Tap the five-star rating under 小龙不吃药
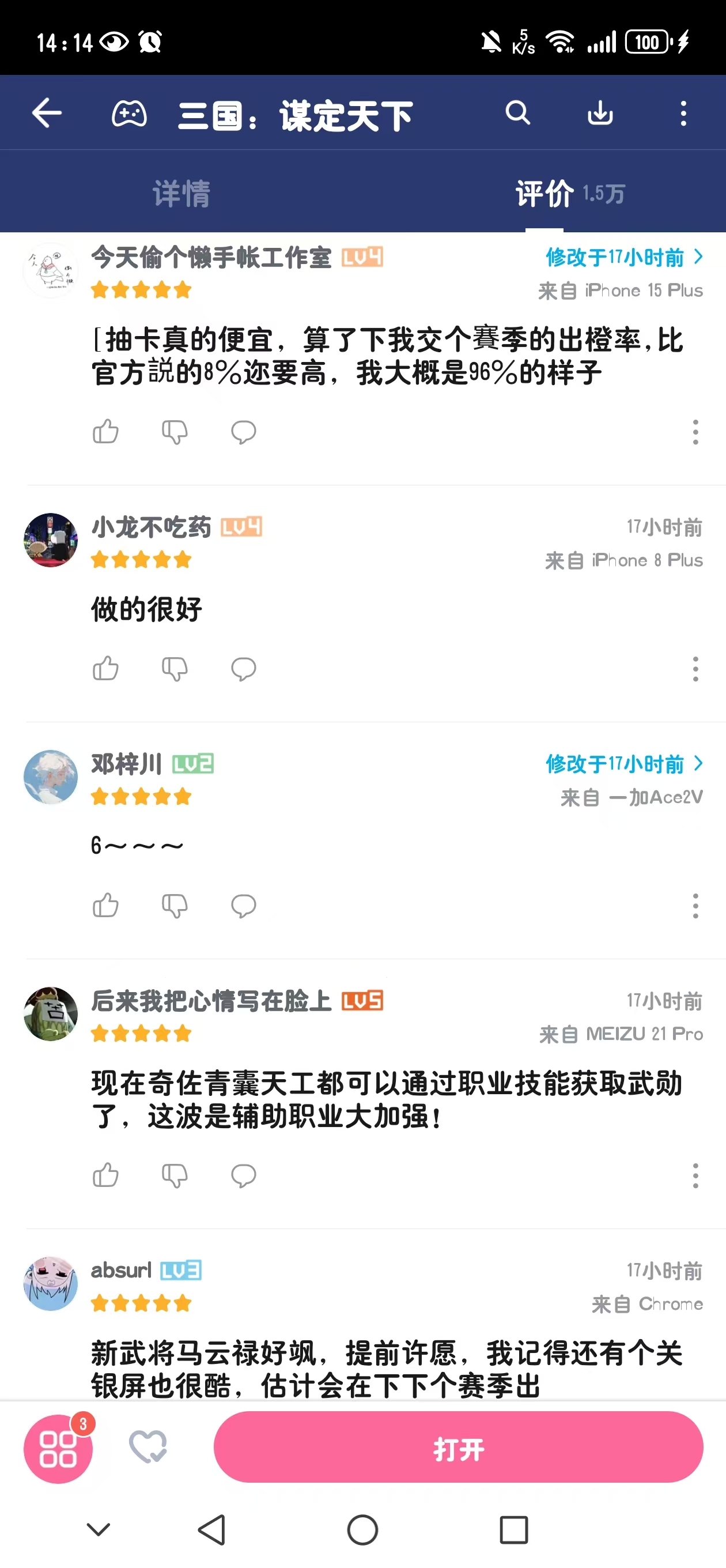The image size is (726, 1568). (141, 559)
